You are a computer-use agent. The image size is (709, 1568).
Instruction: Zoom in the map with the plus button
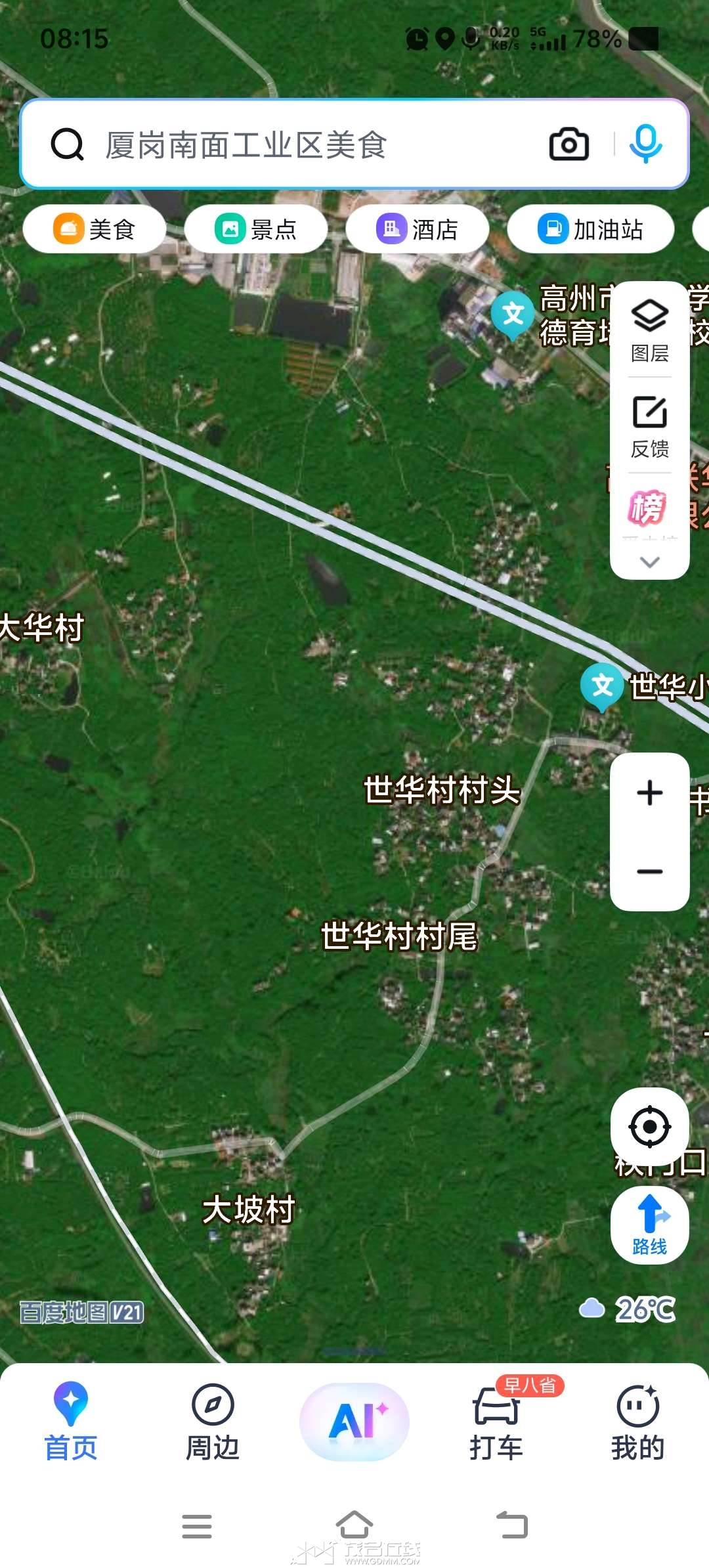(649, 793)
